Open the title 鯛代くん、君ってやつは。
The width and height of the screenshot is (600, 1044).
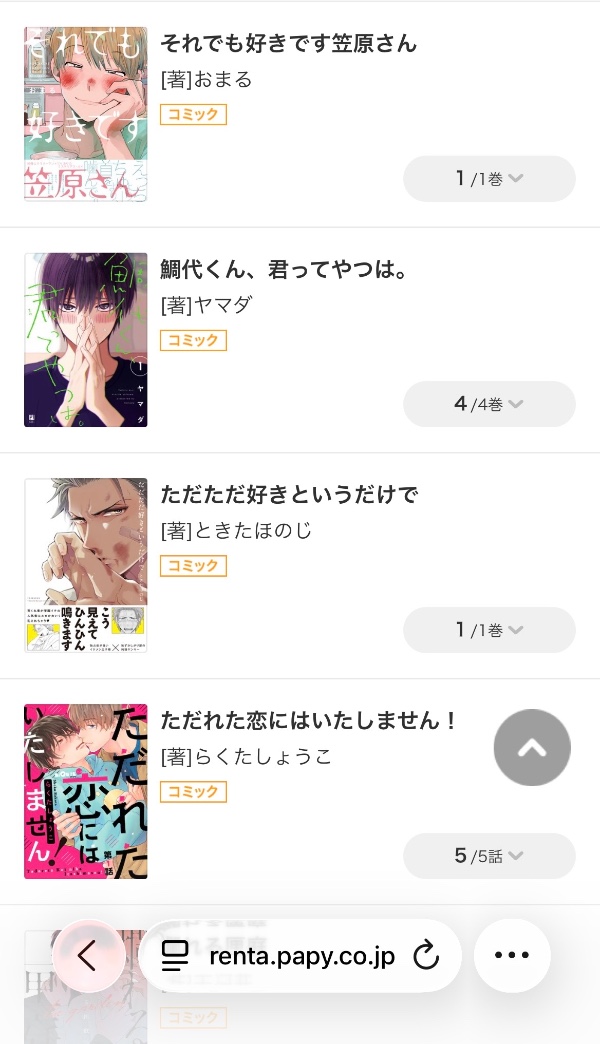284,270
